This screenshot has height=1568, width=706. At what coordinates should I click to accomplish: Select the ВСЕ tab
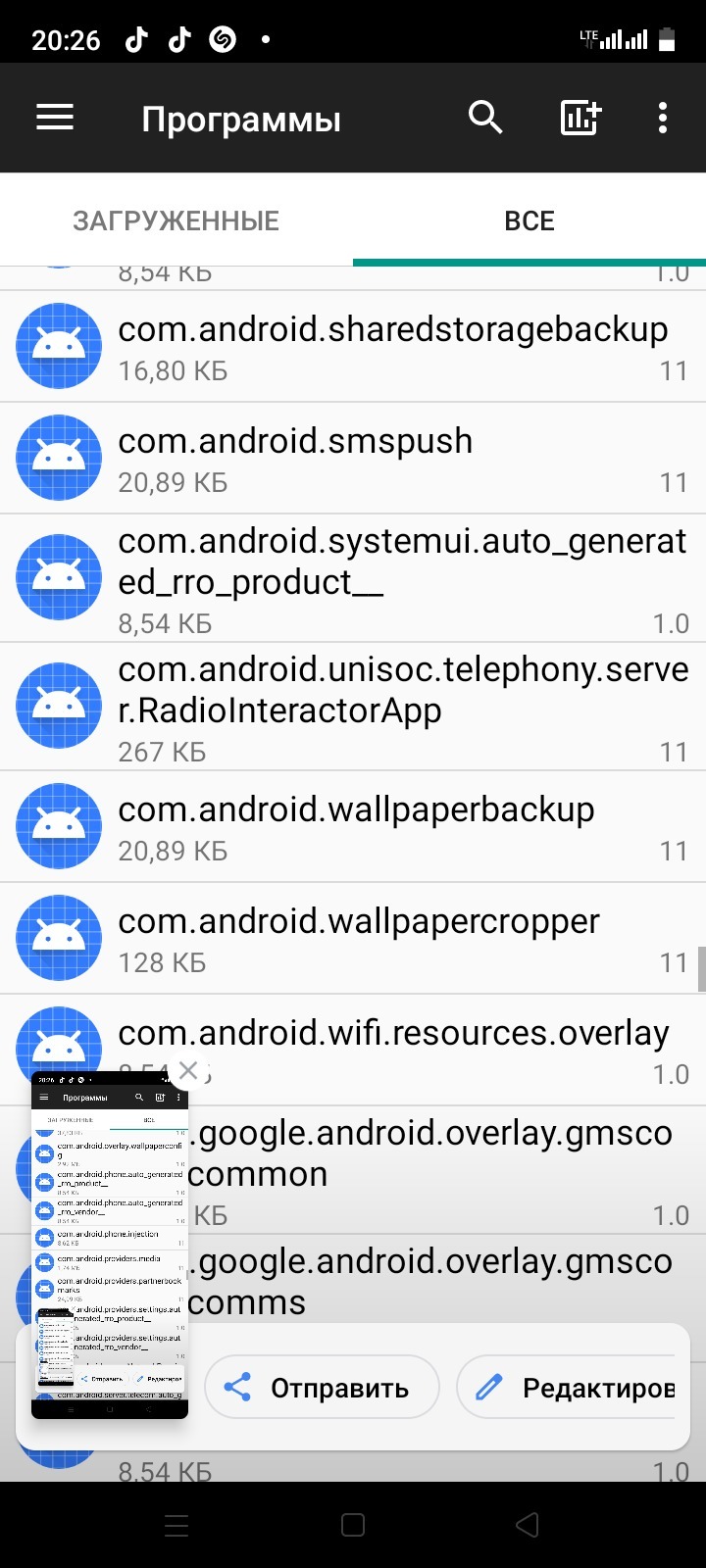tap(529, 220)
